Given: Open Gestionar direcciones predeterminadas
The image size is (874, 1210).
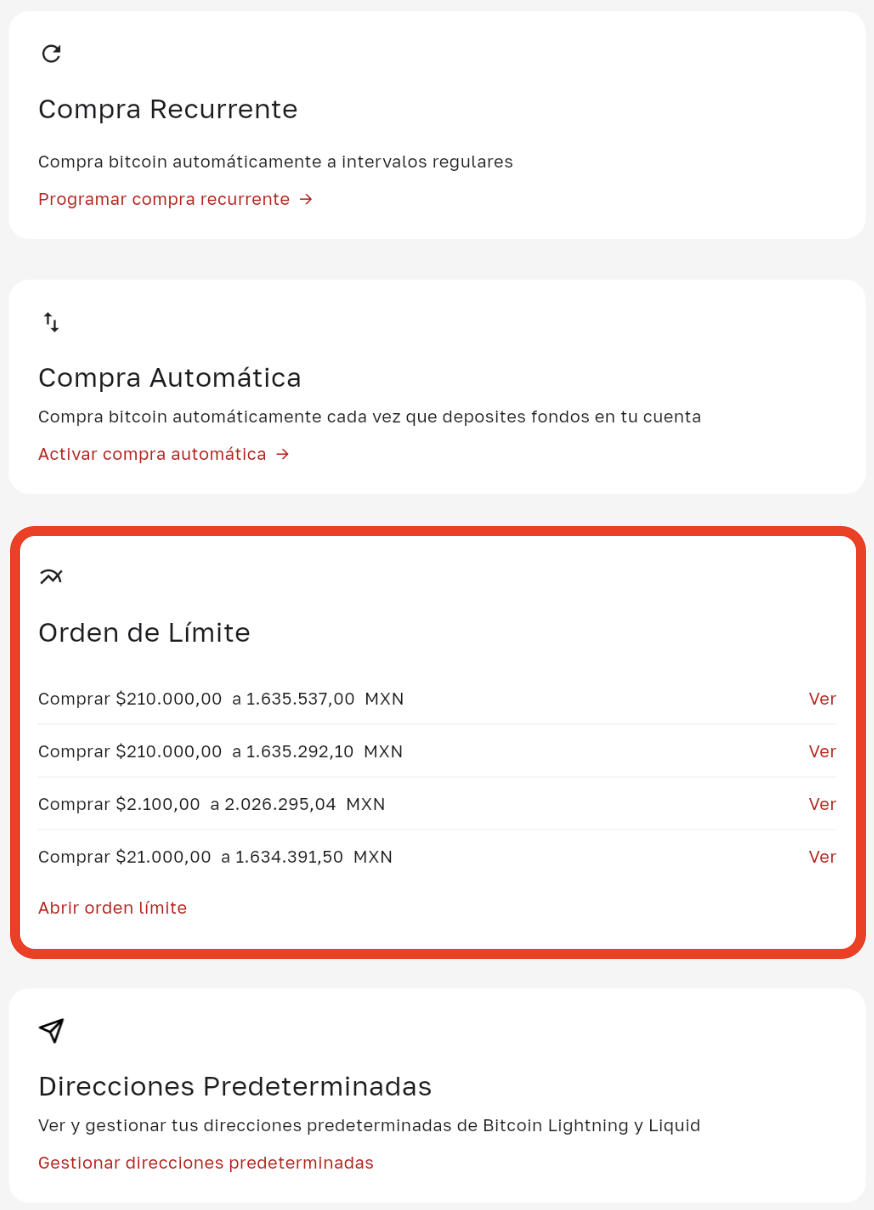Looking at the screenshot, I should (205, 1163).
